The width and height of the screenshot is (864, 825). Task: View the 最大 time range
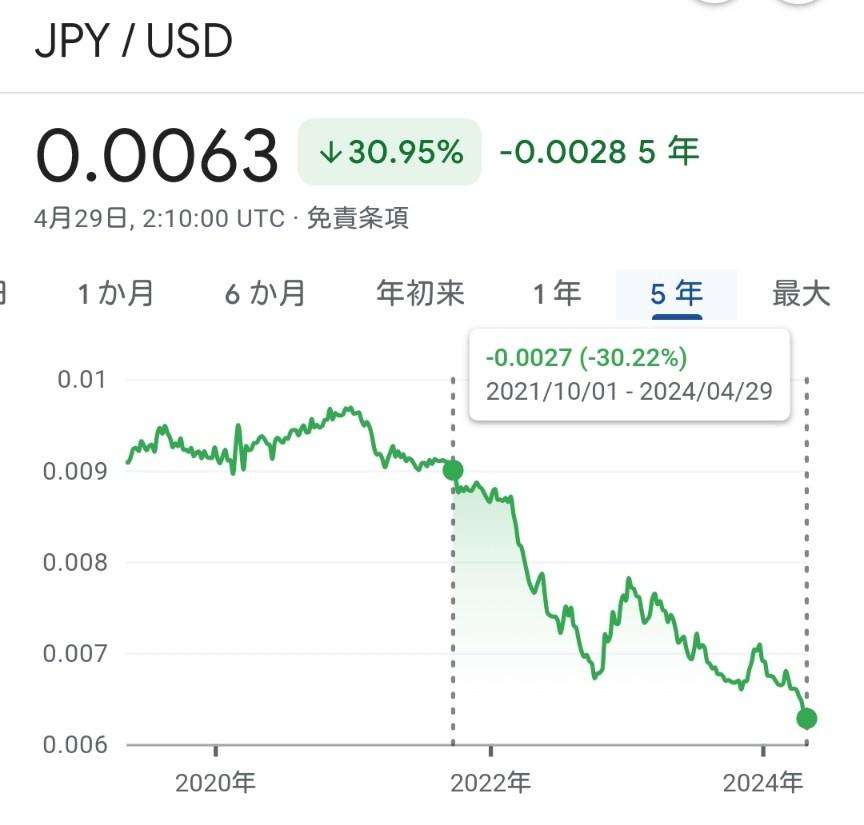[x=801, y=294]
